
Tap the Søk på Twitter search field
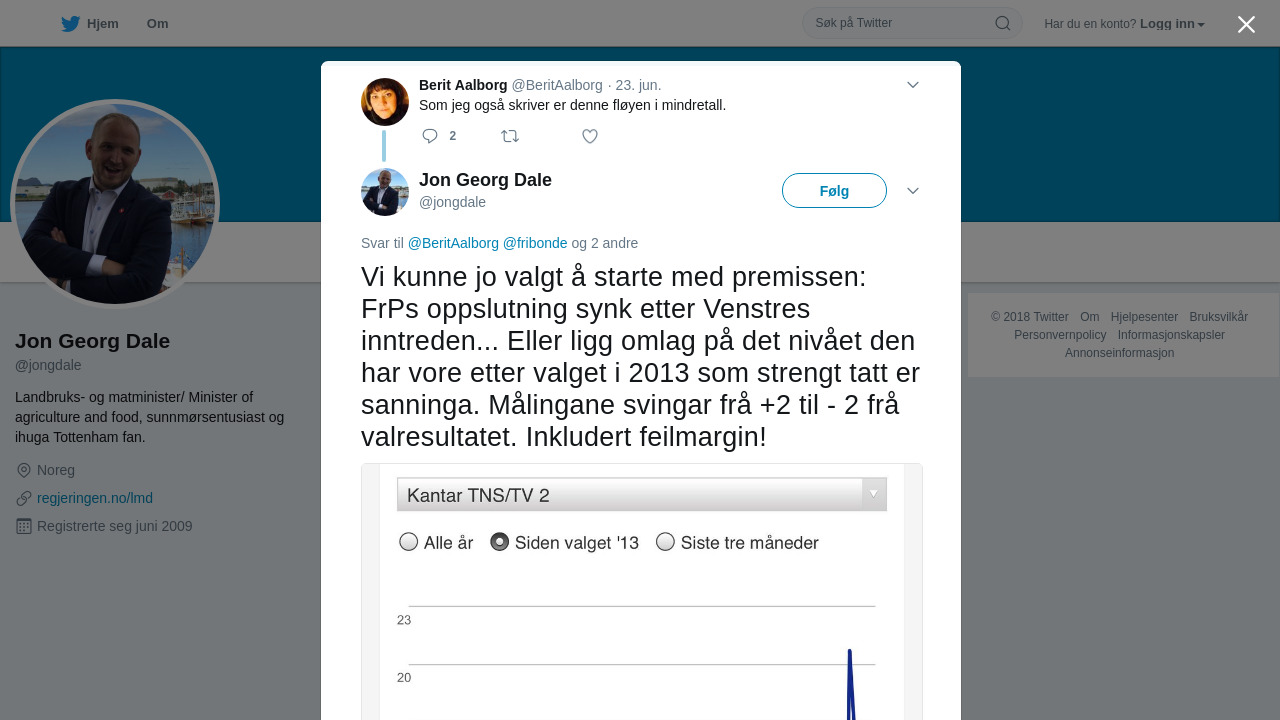point(900,23)
